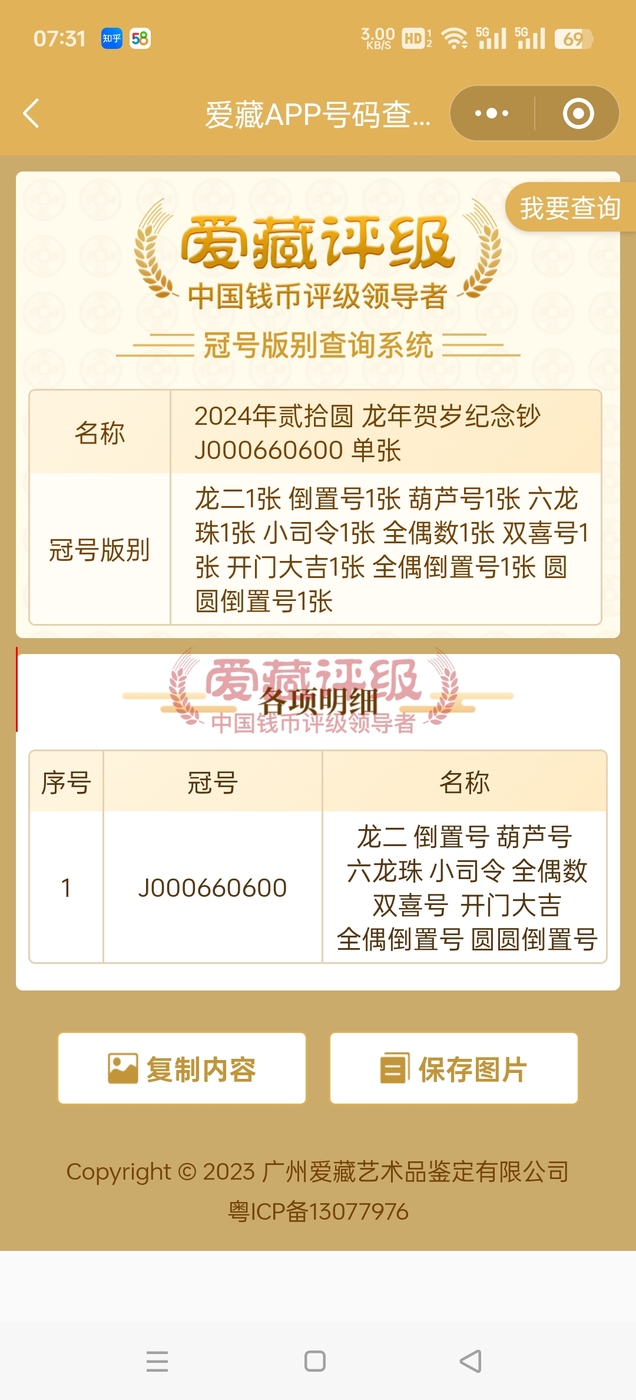Open the mini program three-dot menu
This screenshot has width=636, height=1400.
pyautogui.click(x=491, y=114)
